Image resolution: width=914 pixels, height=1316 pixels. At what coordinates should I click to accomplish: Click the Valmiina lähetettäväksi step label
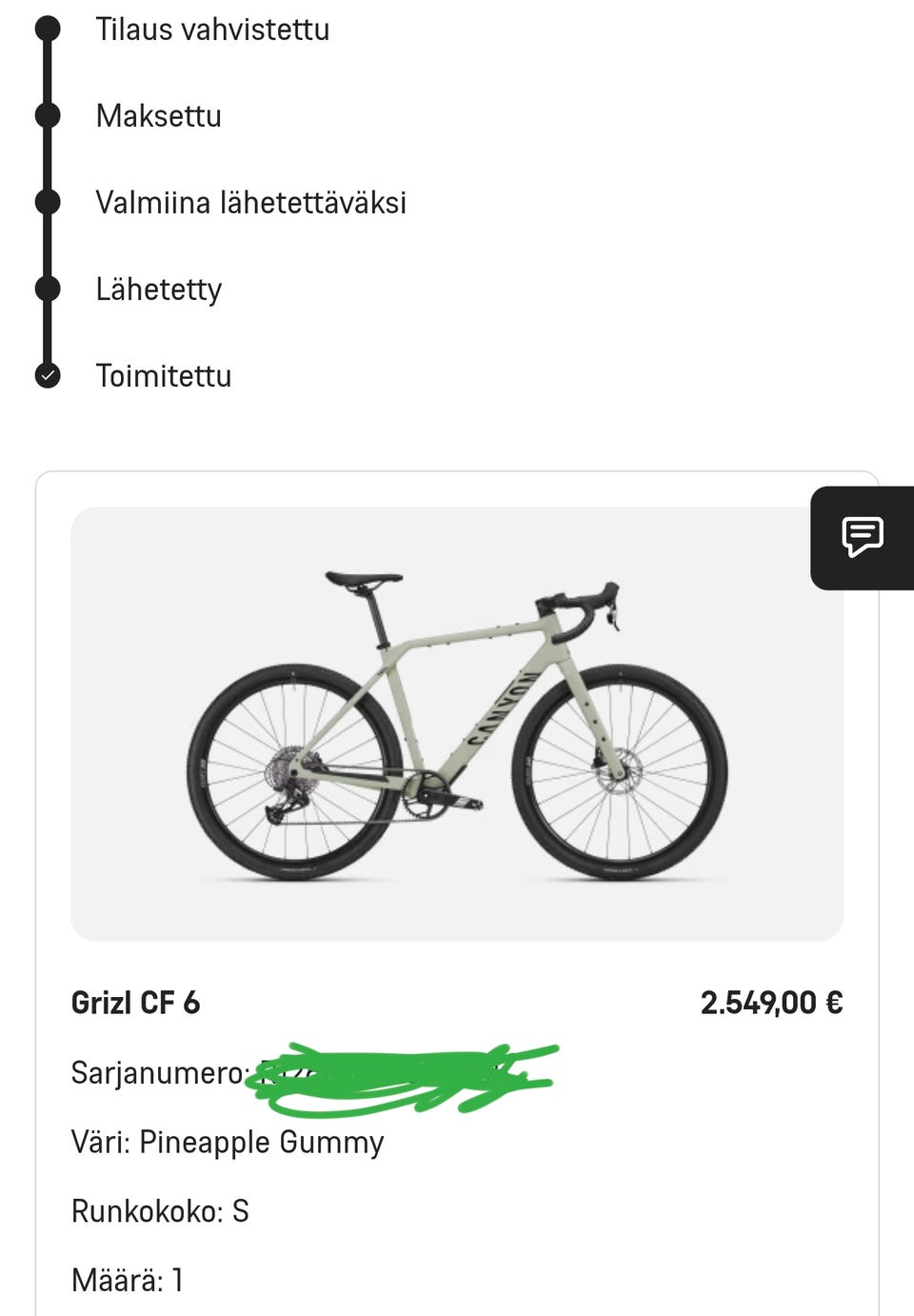tap(250, 202)
